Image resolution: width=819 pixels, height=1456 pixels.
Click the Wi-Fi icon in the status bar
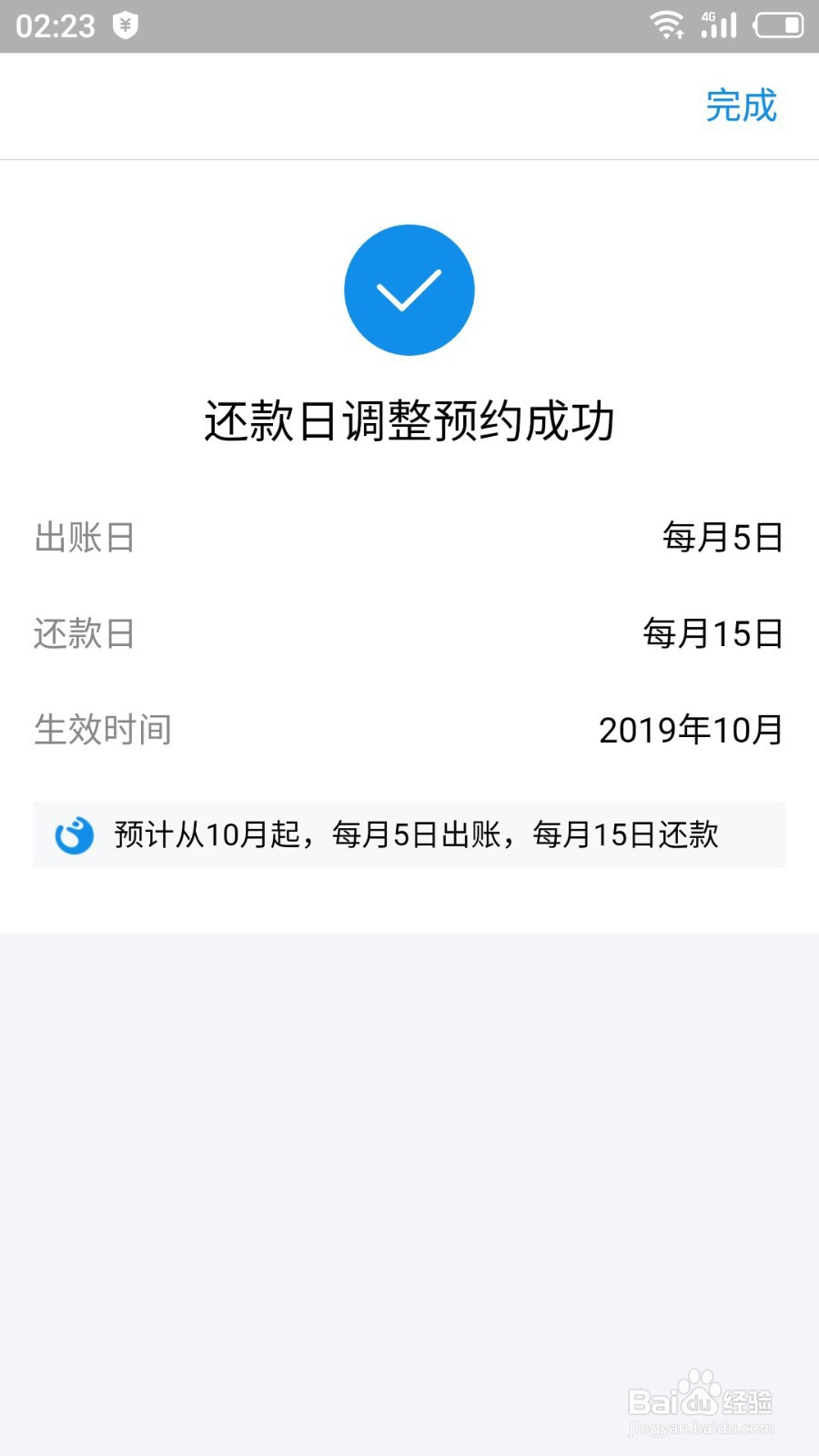pyautogui.click(x=667, y=25)
